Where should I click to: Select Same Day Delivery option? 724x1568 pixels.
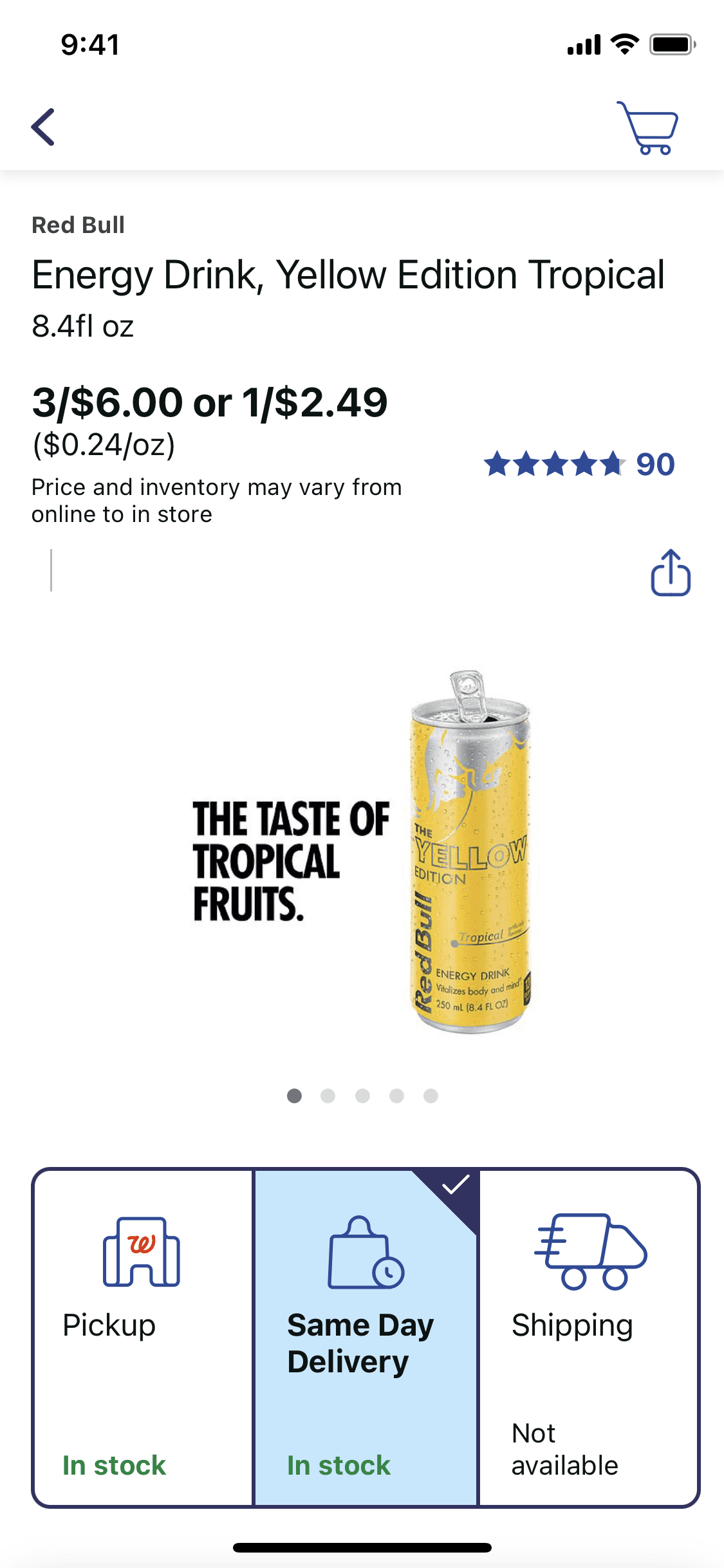366,1338
